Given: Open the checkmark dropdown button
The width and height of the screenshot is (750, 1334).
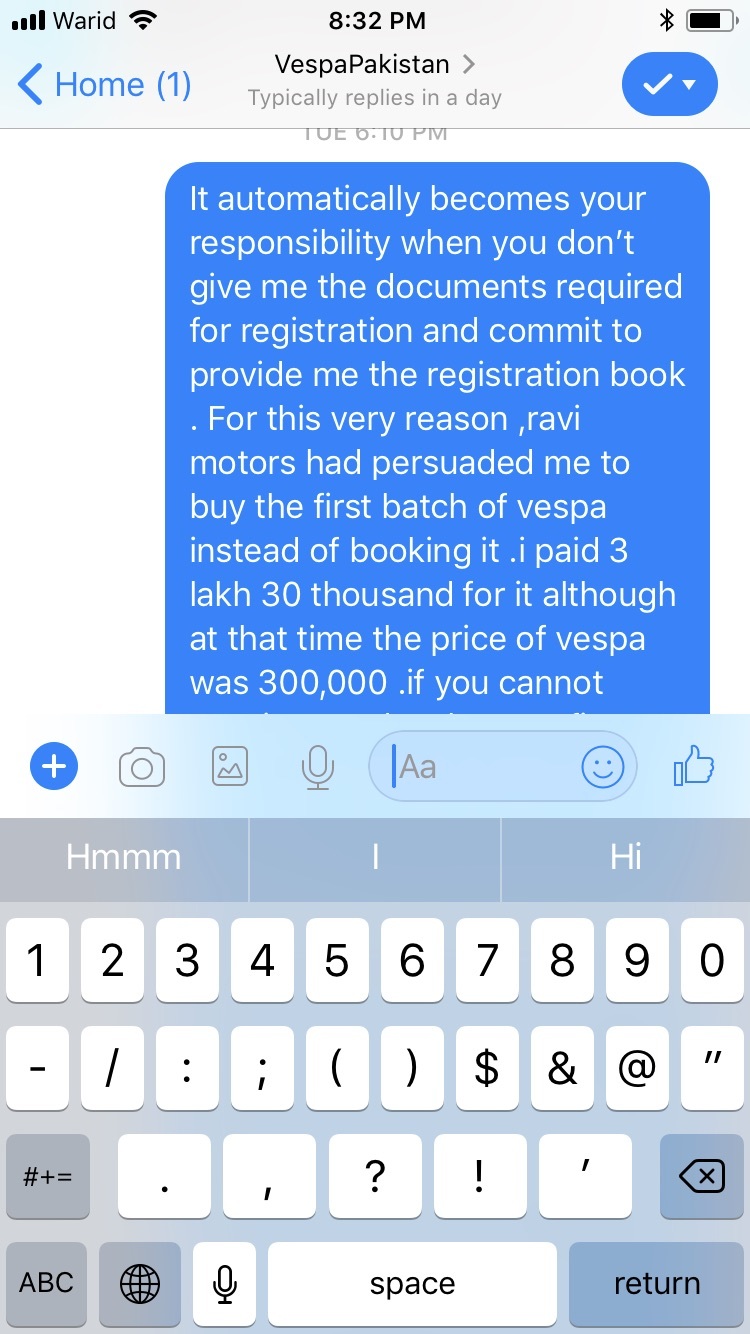Looking at the screenshot, I should coord(669,84).
